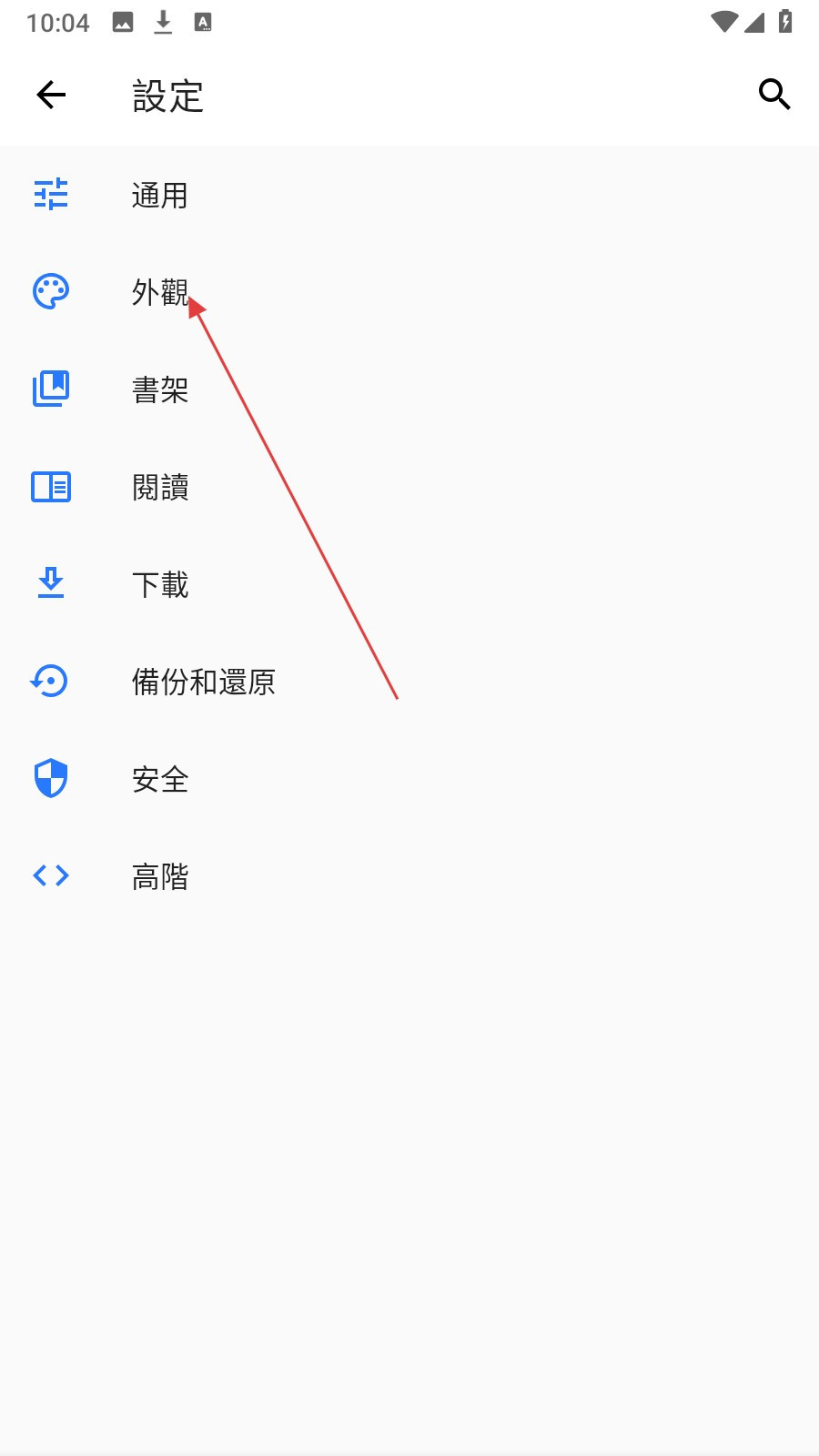Click the code brackets icon beside 高階
Image resolution: width=819 pixels, height=1456 pixels.
(51, 875)
